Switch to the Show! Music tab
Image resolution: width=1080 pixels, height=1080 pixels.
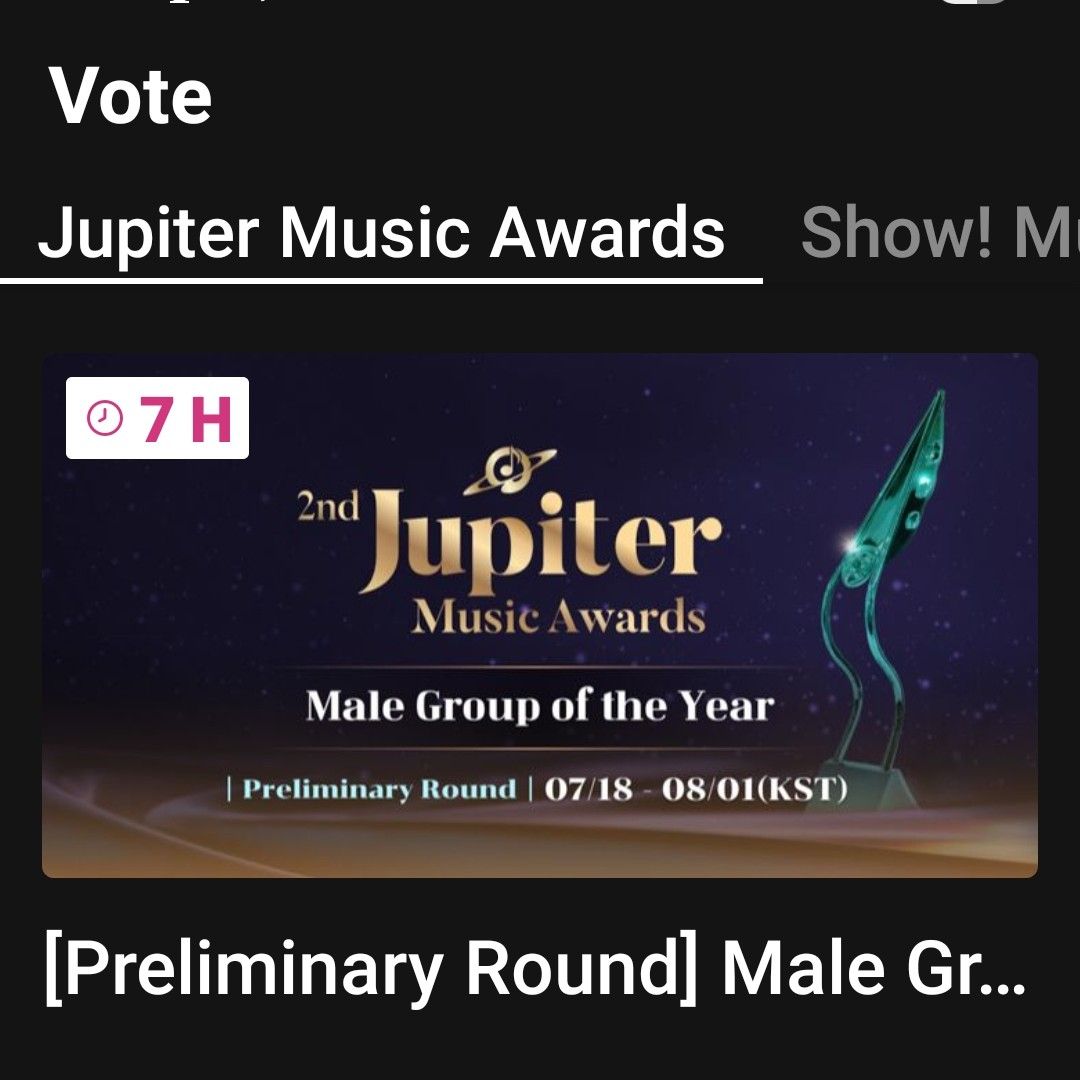938,233
